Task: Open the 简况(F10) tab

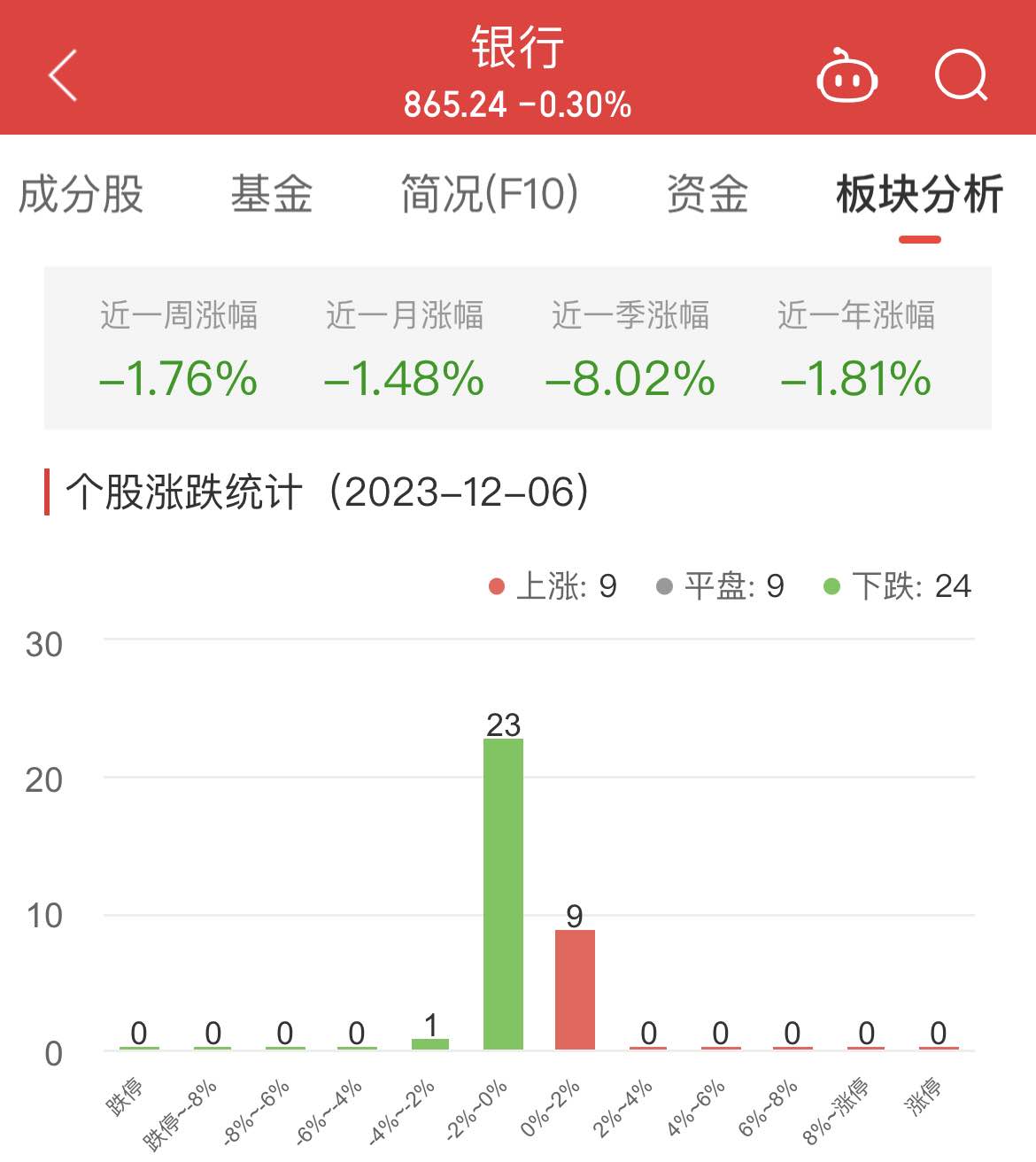Action: 490,194
